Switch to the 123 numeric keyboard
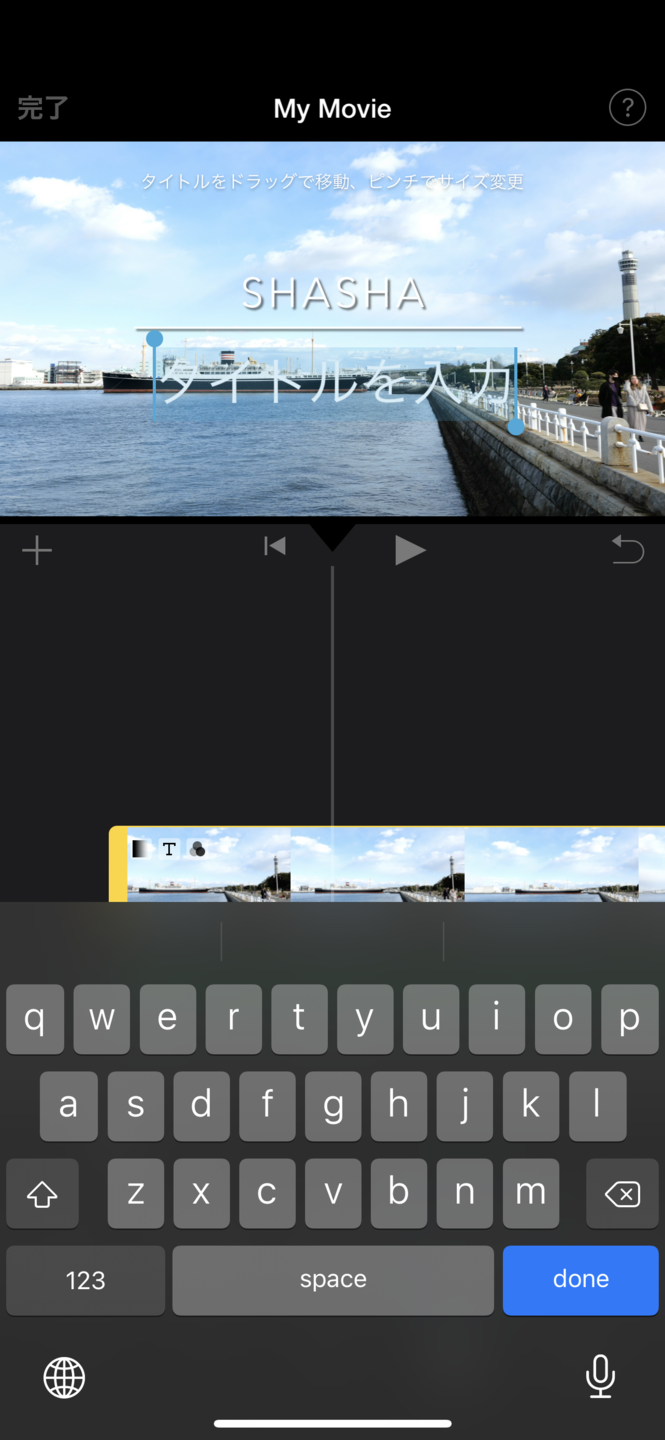Screen dimensions: 665x1440 pyautogui.click(x=85, y=1279)
